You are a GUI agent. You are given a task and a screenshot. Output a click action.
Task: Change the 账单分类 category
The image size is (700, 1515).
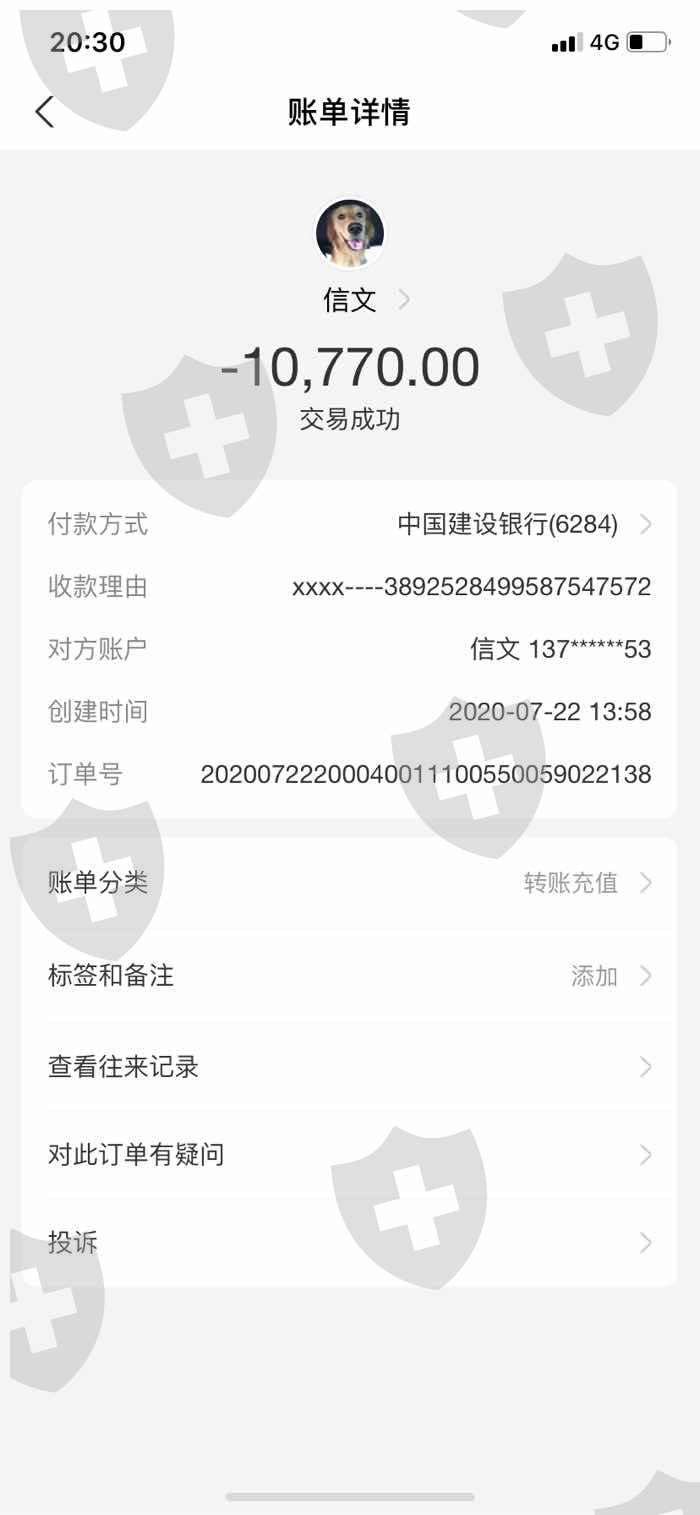350,883
